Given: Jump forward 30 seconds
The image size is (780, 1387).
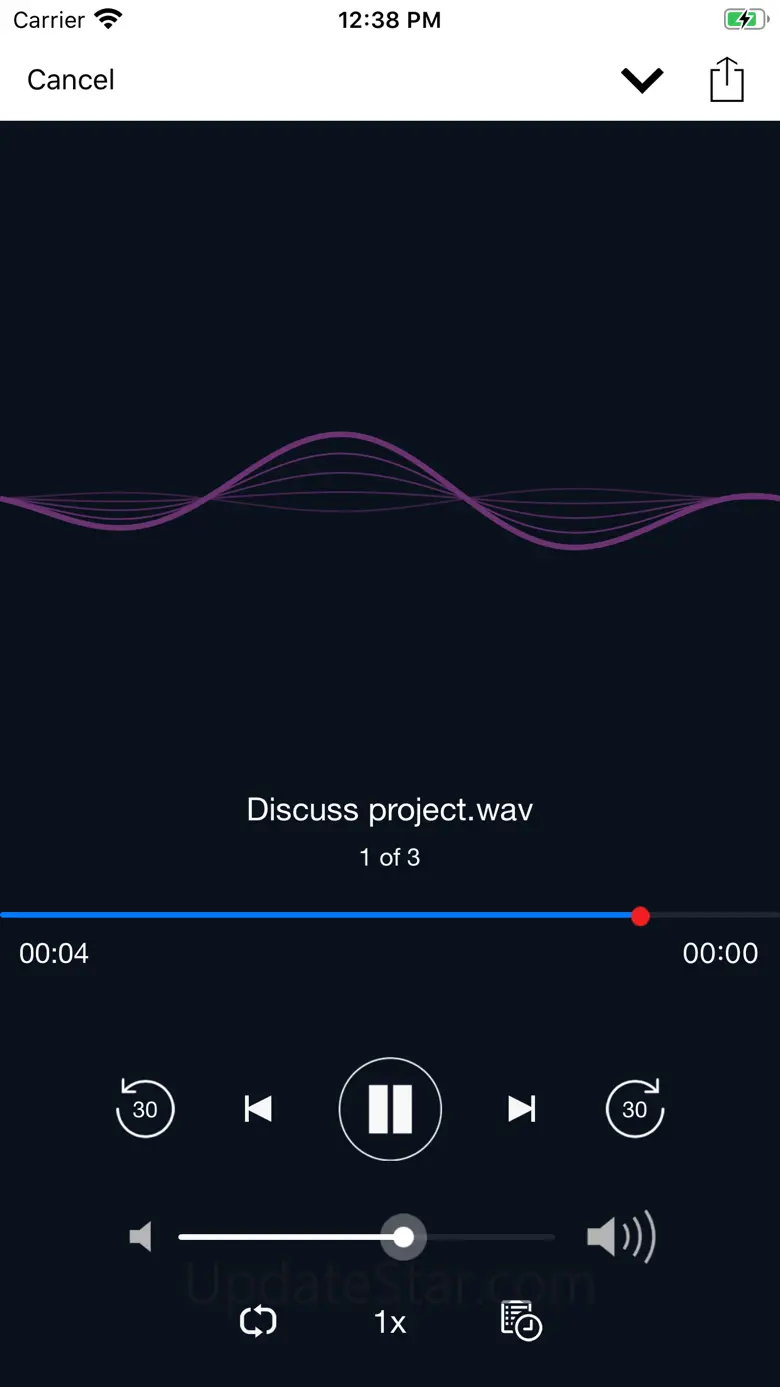Looking at the screenshot, I should [x=635, y=1108].
